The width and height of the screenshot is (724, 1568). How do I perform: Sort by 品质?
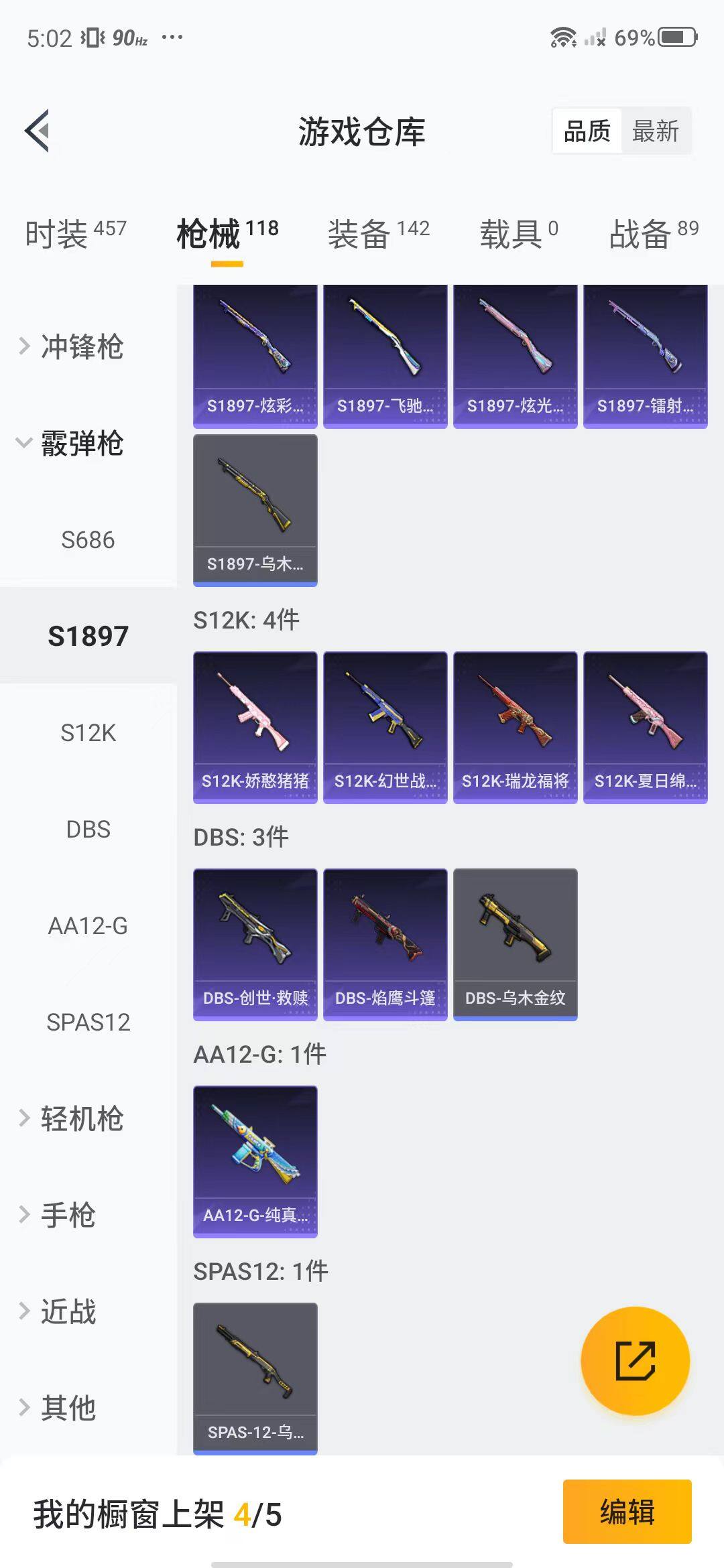(587, 131)
